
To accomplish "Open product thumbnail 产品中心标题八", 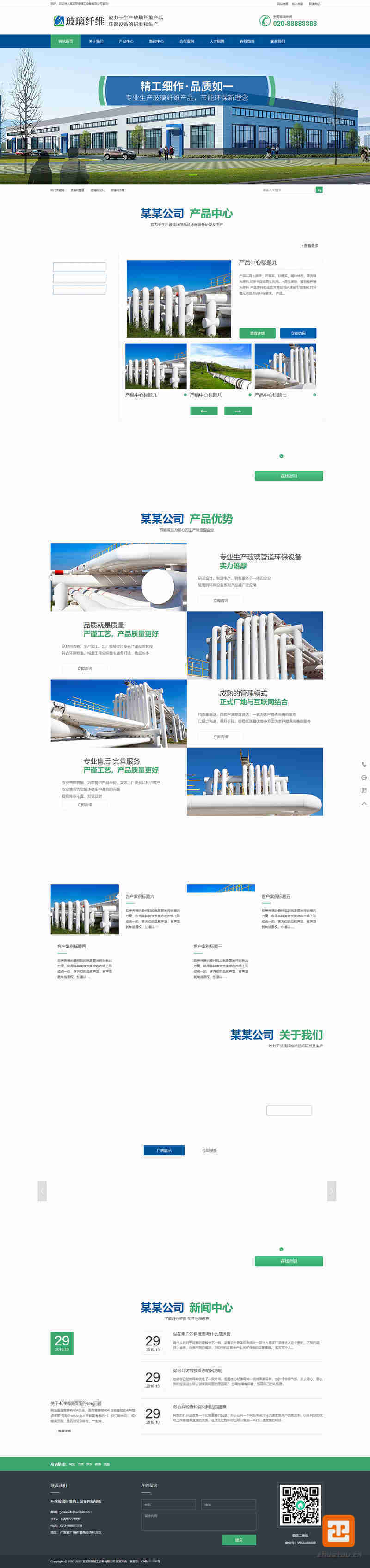I will pos(220,366).
